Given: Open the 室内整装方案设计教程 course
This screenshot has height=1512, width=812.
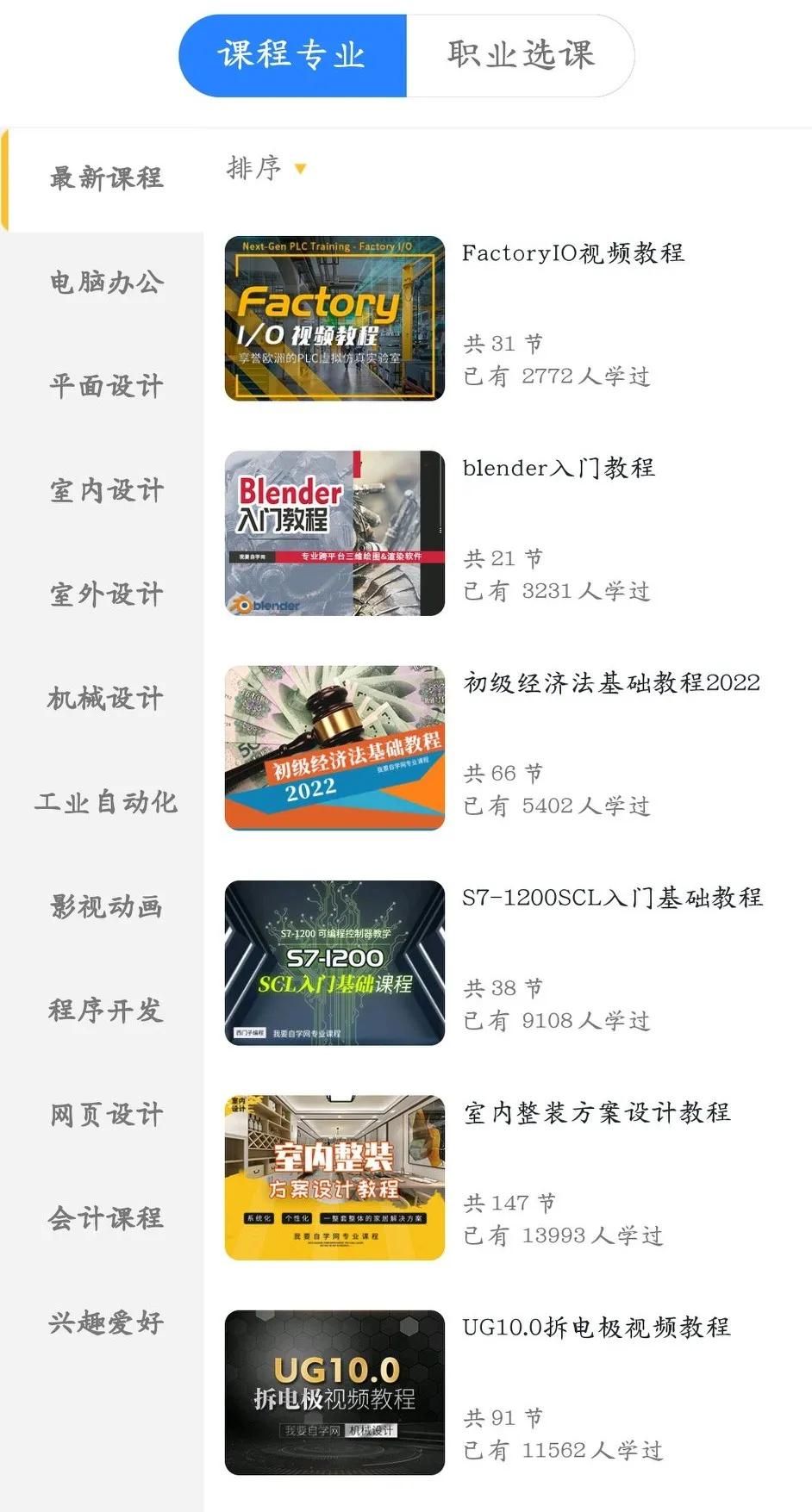Looking at the screenshot, I should [x=597, y=1113].
